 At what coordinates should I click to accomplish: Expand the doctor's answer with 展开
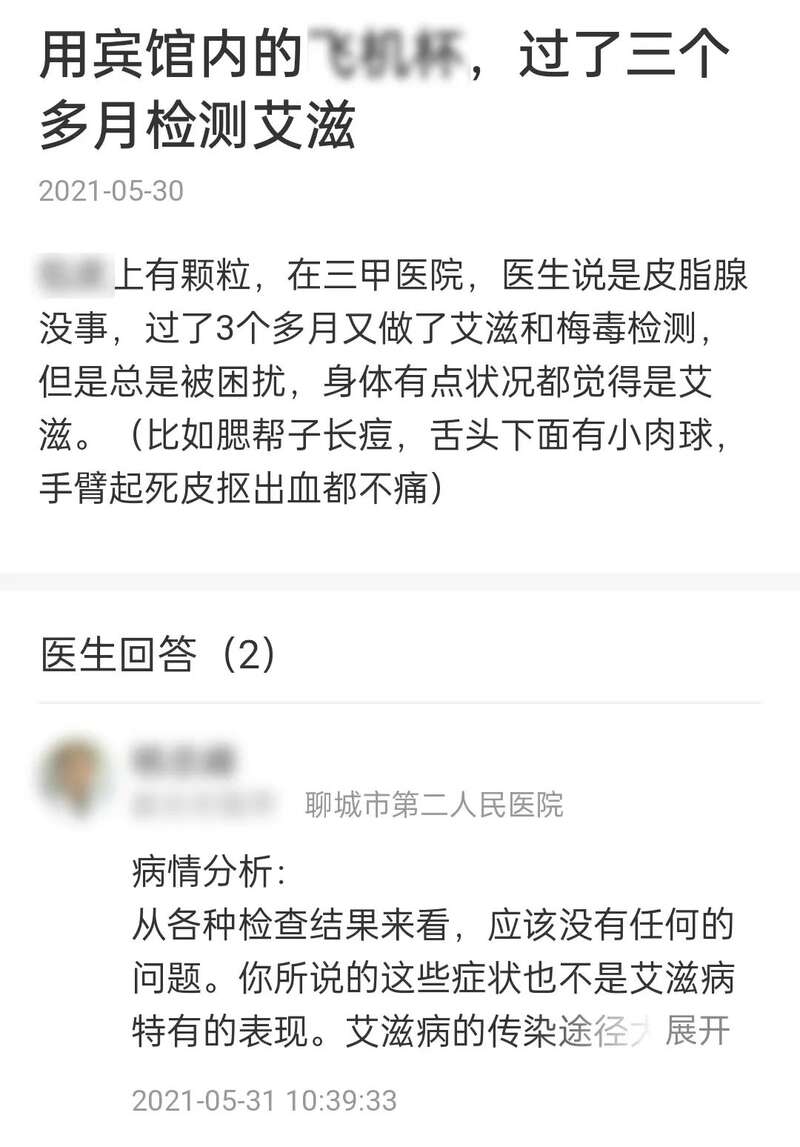pos(698,1032)
